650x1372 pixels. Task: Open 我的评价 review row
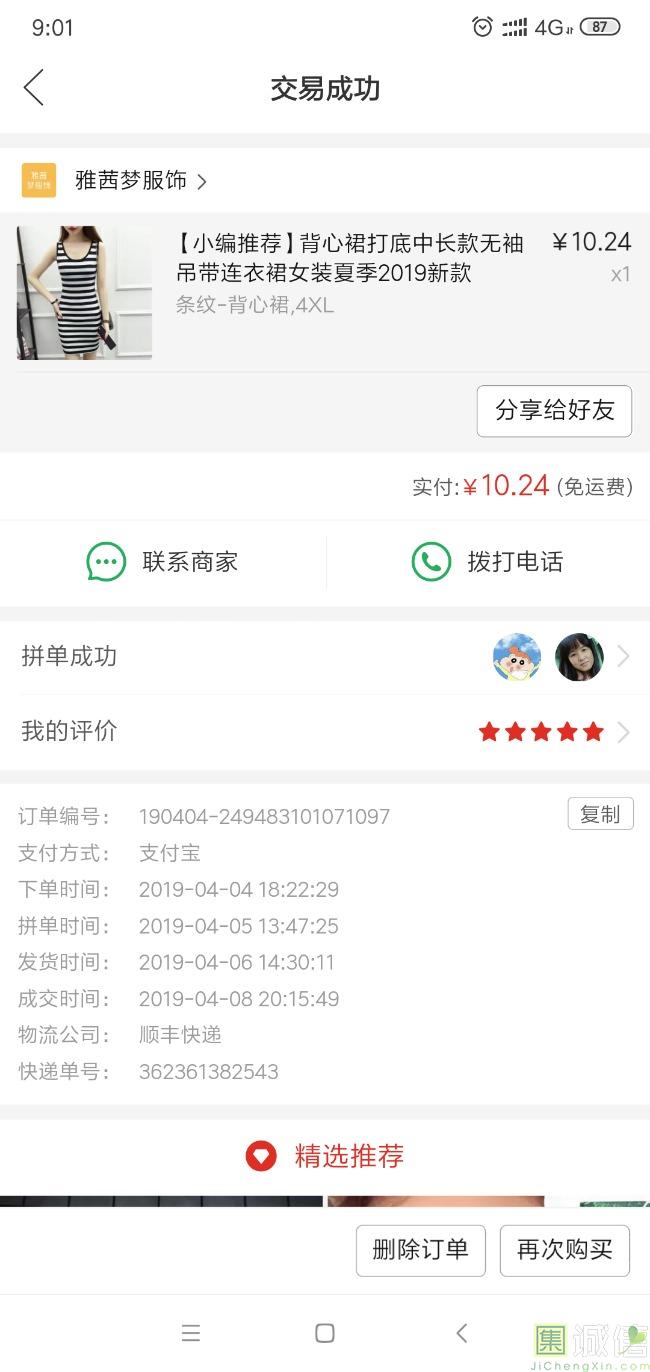(x=324, y=732)
